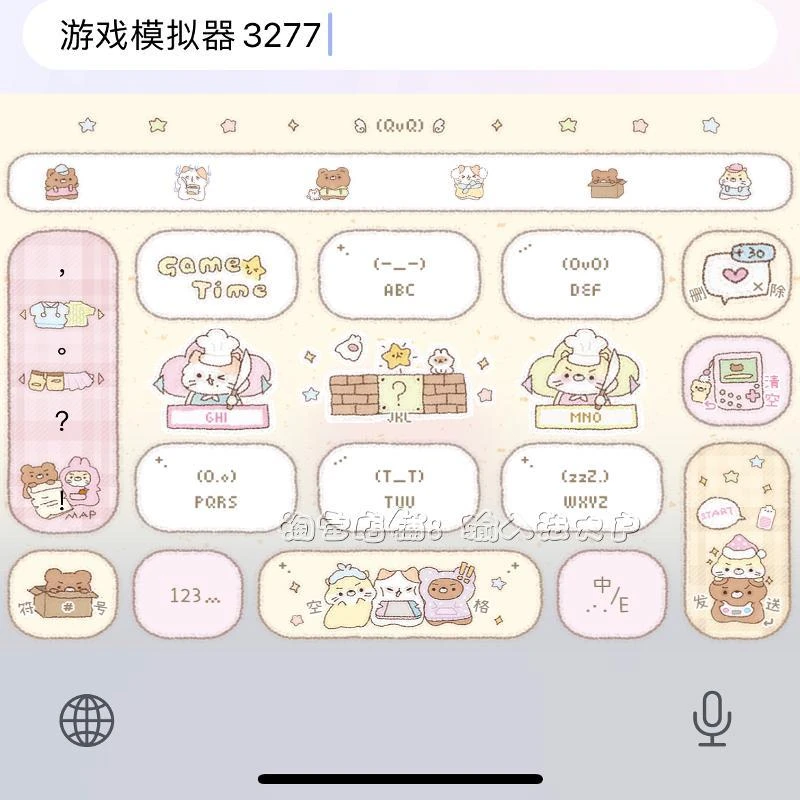Tap the MNO key

click(585, 382)
